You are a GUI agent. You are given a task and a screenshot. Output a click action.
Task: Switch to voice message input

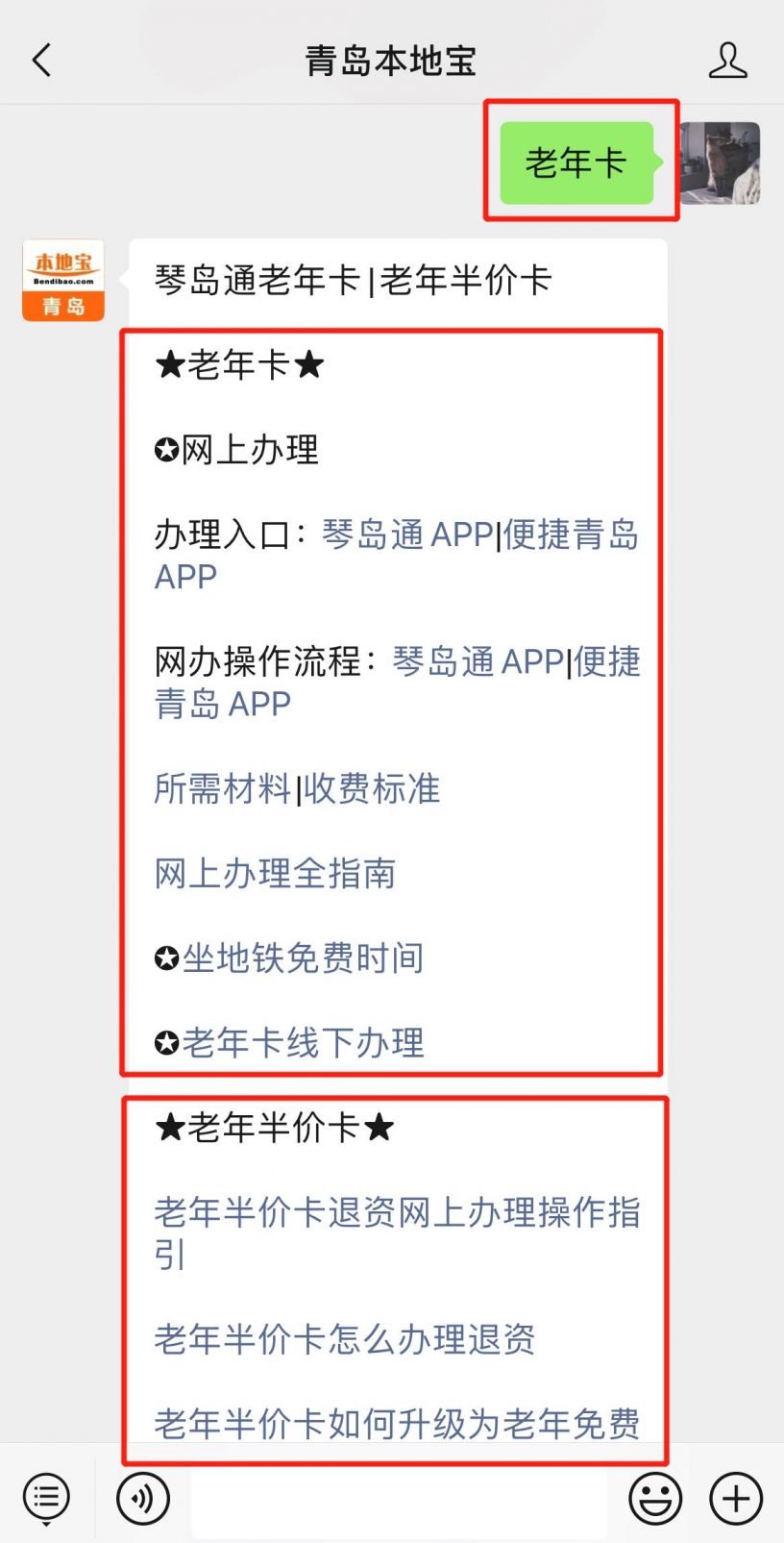point(143,1498)
